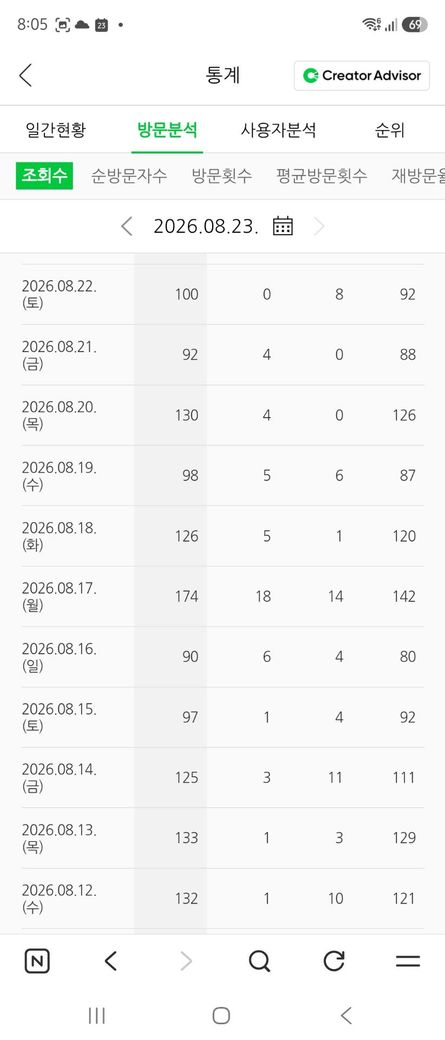The width and height of the screenshot is (445, 1040).
Task: Open the browser menu with two lines
Action: 408,960
